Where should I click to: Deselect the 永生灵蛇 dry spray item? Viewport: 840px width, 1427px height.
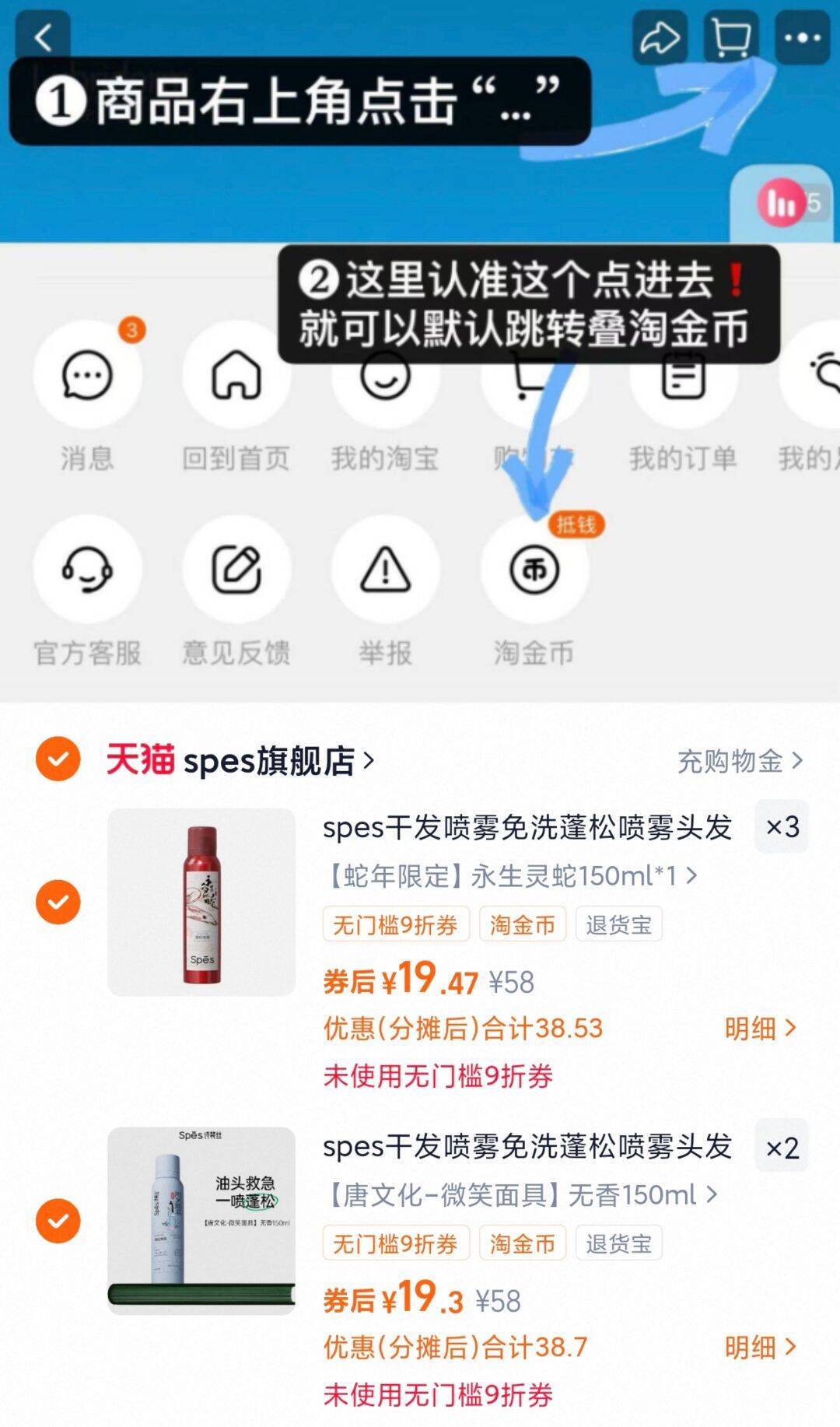58,900
